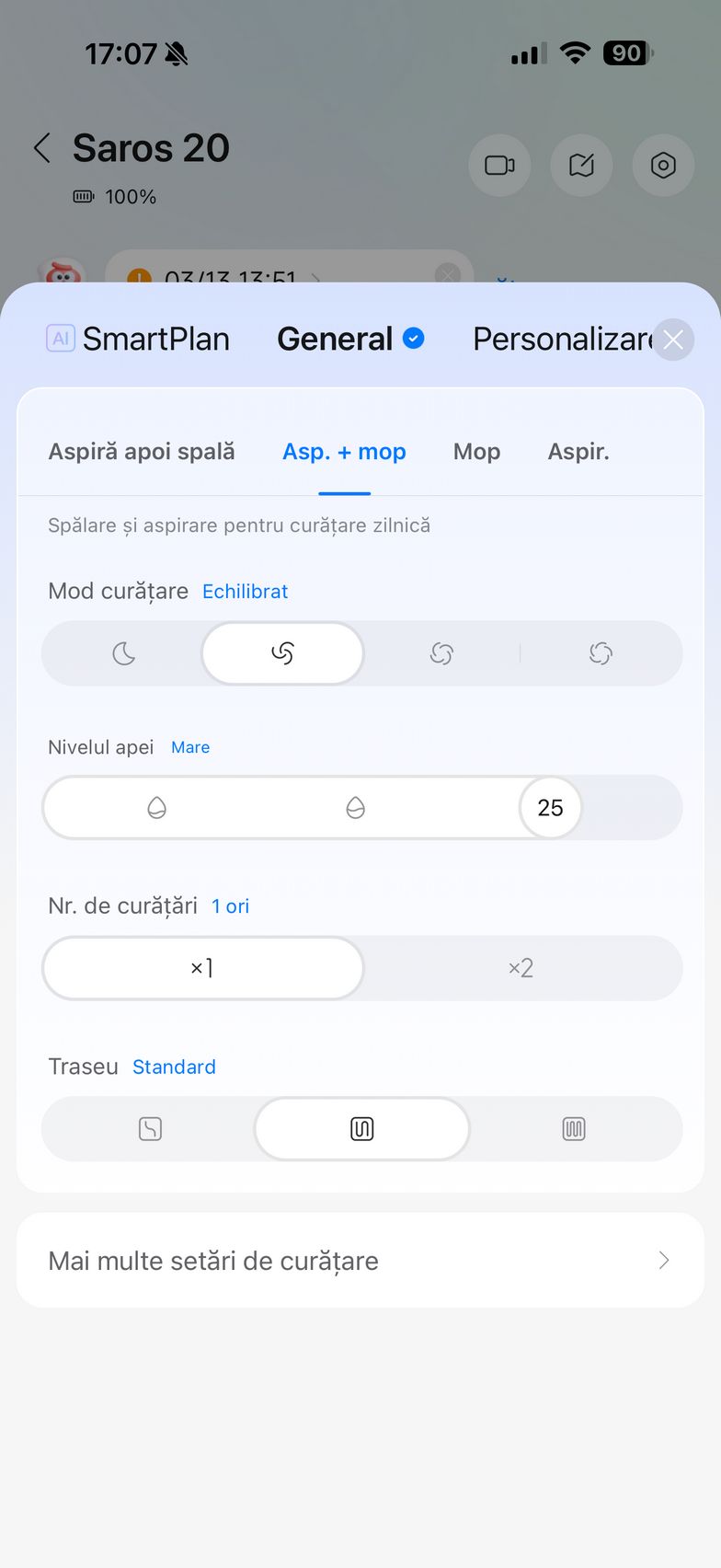Viewport: 721px width, 1568px height.
Task: Open the device settings gear icon
Action: (x=663, y=166)
